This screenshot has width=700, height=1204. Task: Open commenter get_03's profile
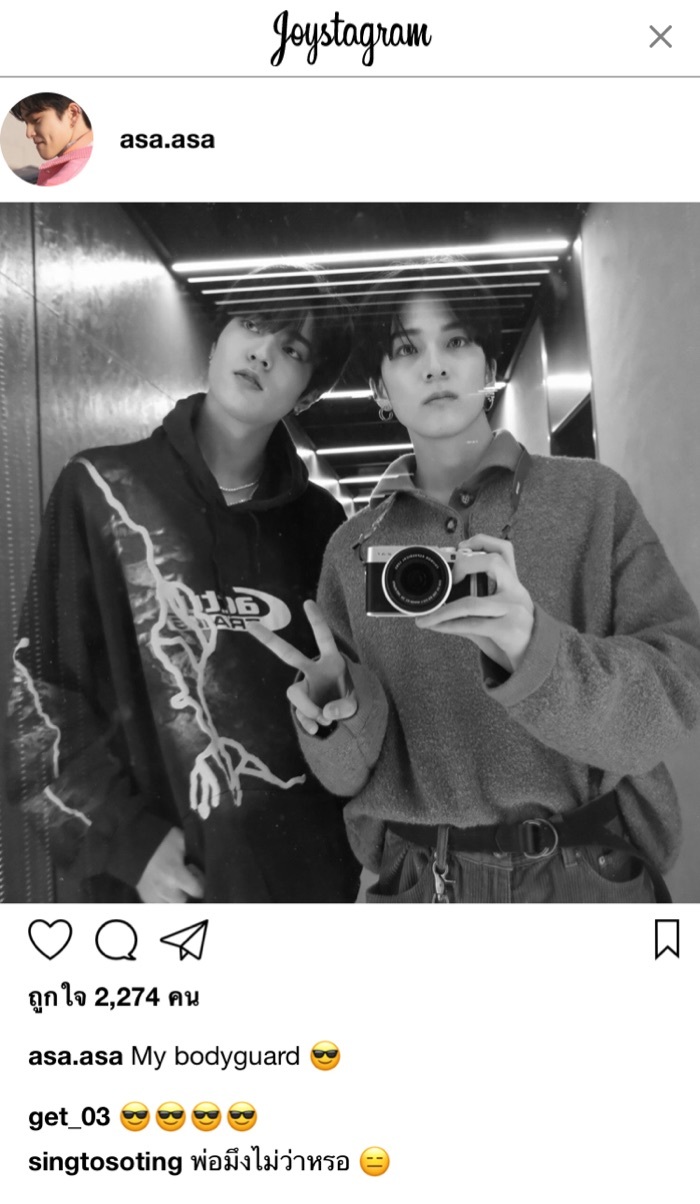pyautogui.click(x=69, y=1117)
